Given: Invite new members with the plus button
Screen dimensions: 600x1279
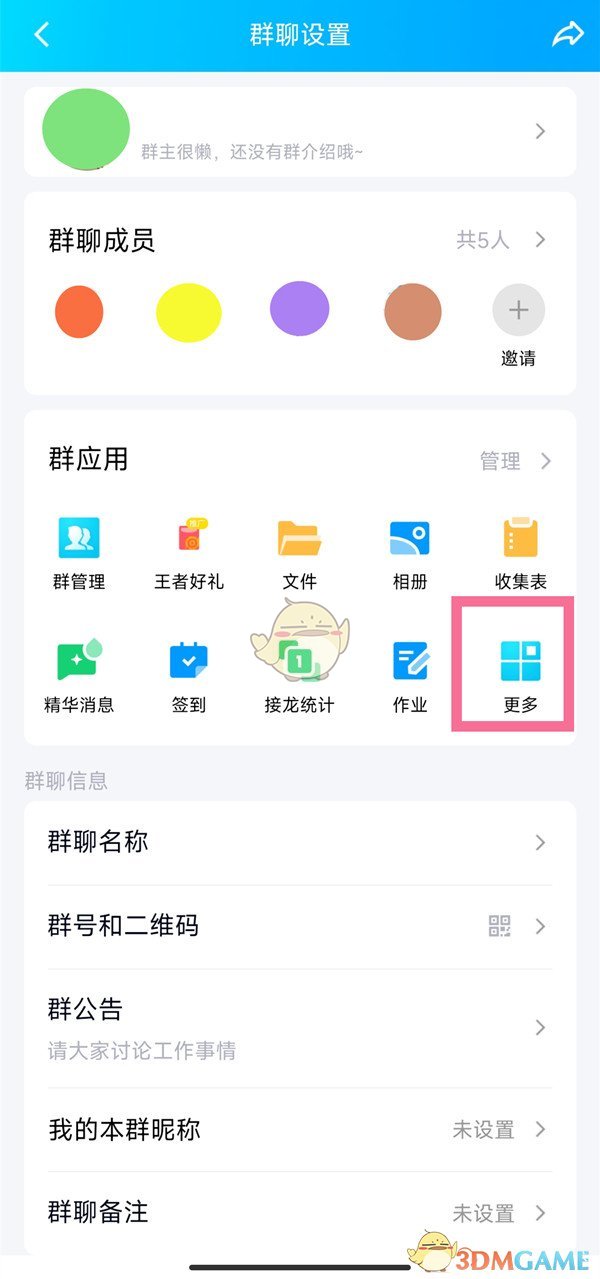Looking at the screenshot, I should point(518,310).
